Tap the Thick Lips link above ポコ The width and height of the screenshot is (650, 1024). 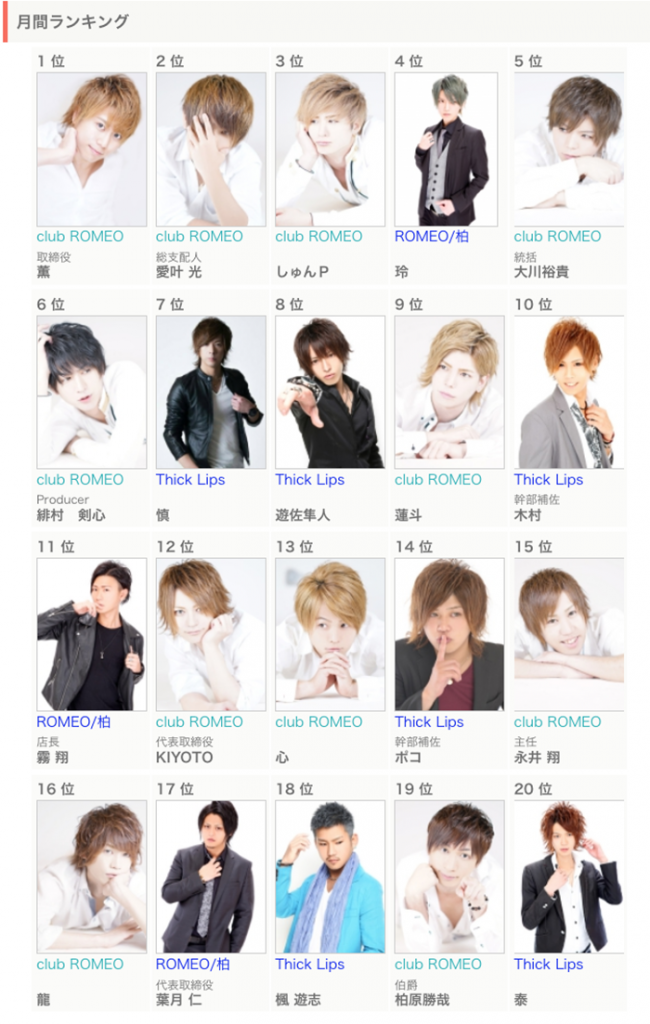pos(429,722)
